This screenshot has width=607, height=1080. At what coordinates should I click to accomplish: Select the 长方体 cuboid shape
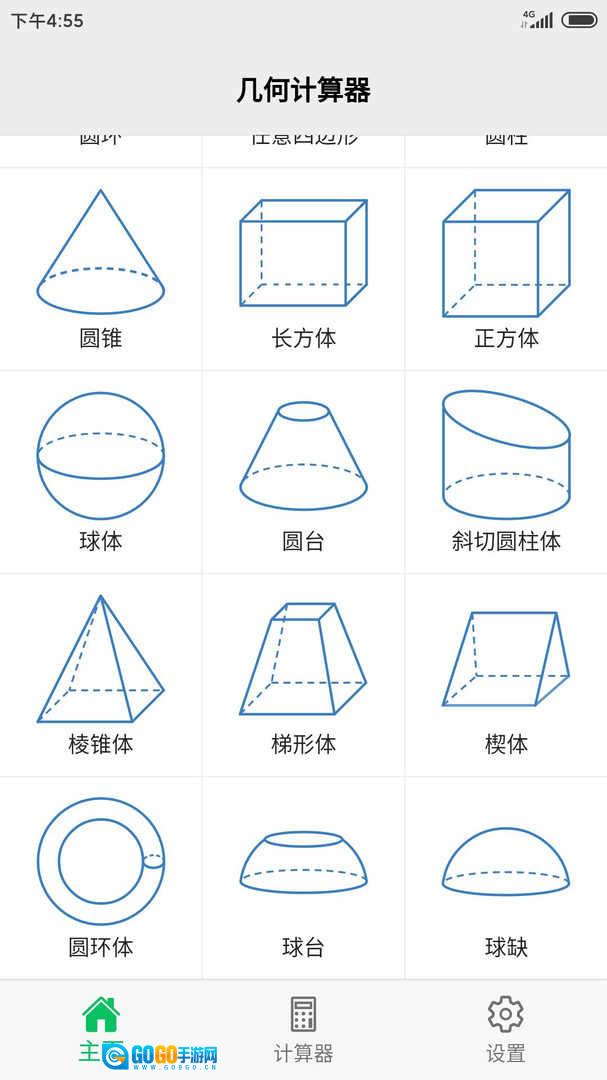304,269
